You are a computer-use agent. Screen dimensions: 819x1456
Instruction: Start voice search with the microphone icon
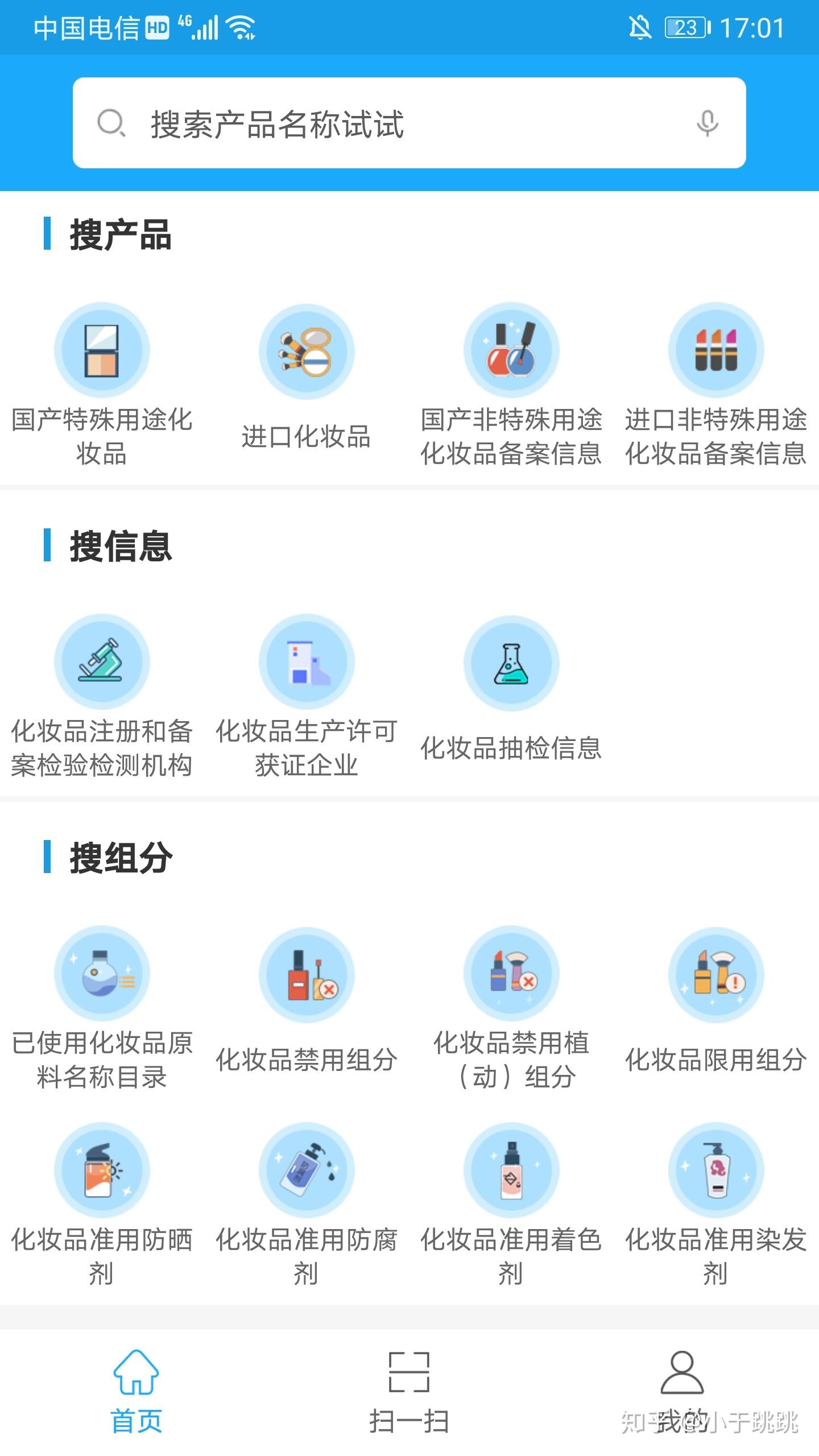pyautogui.click(x=707, y=123)
